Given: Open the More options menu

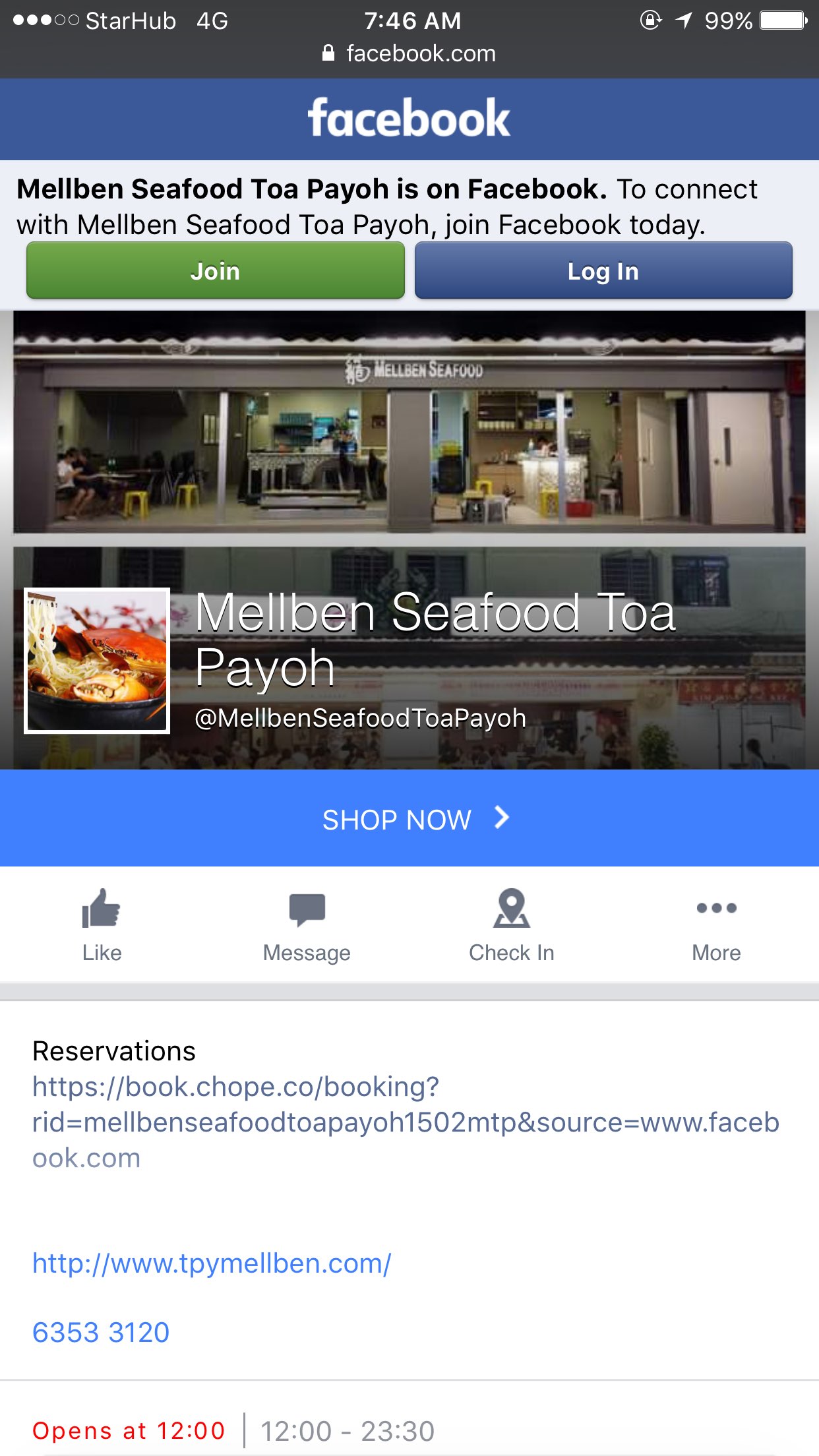Looking at the screenshot, I should (716, 925).
